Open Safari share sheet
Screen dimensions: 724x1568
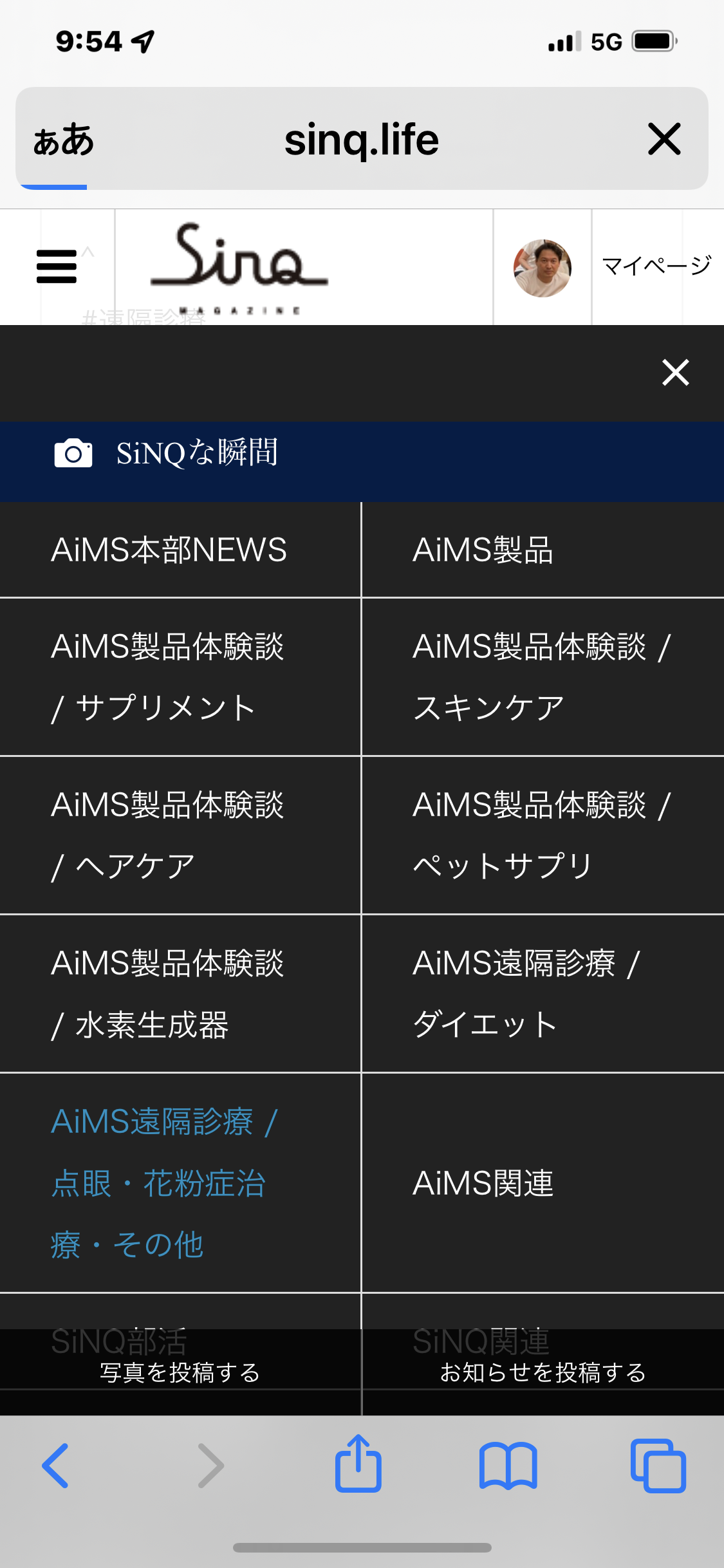pyautogui.click(x=358, y=1463)
